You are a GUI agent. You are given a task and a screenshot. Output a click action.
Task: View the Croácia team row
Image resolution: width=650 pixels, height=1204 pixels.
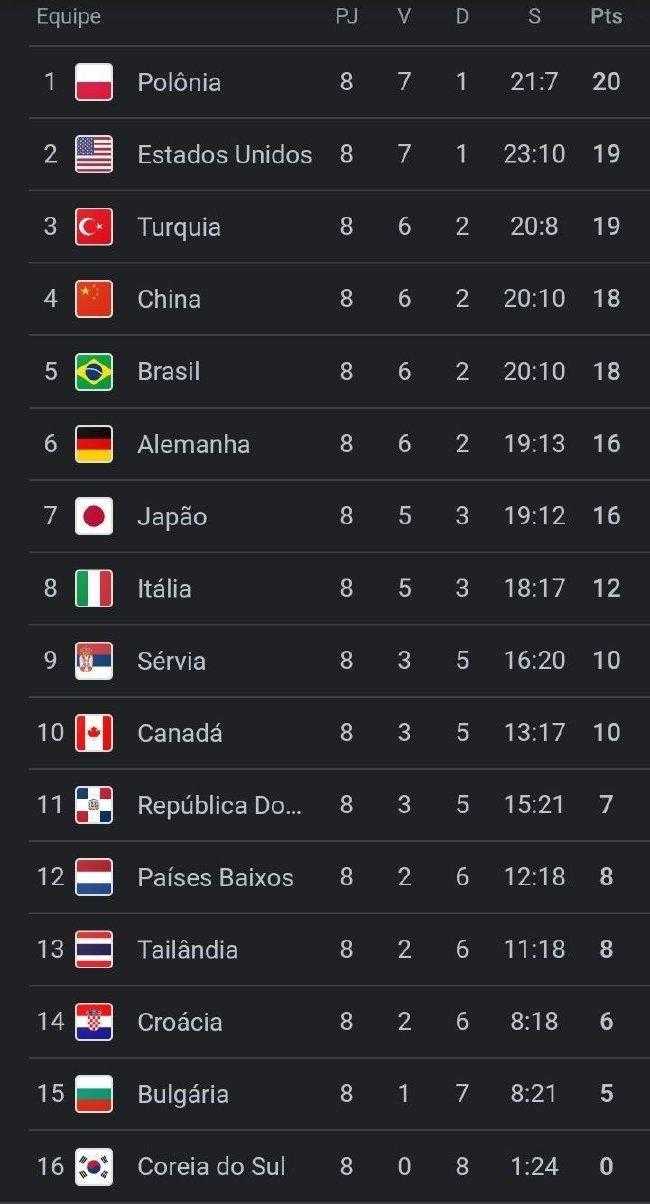pyautogui.click(x=180, y=1022)
